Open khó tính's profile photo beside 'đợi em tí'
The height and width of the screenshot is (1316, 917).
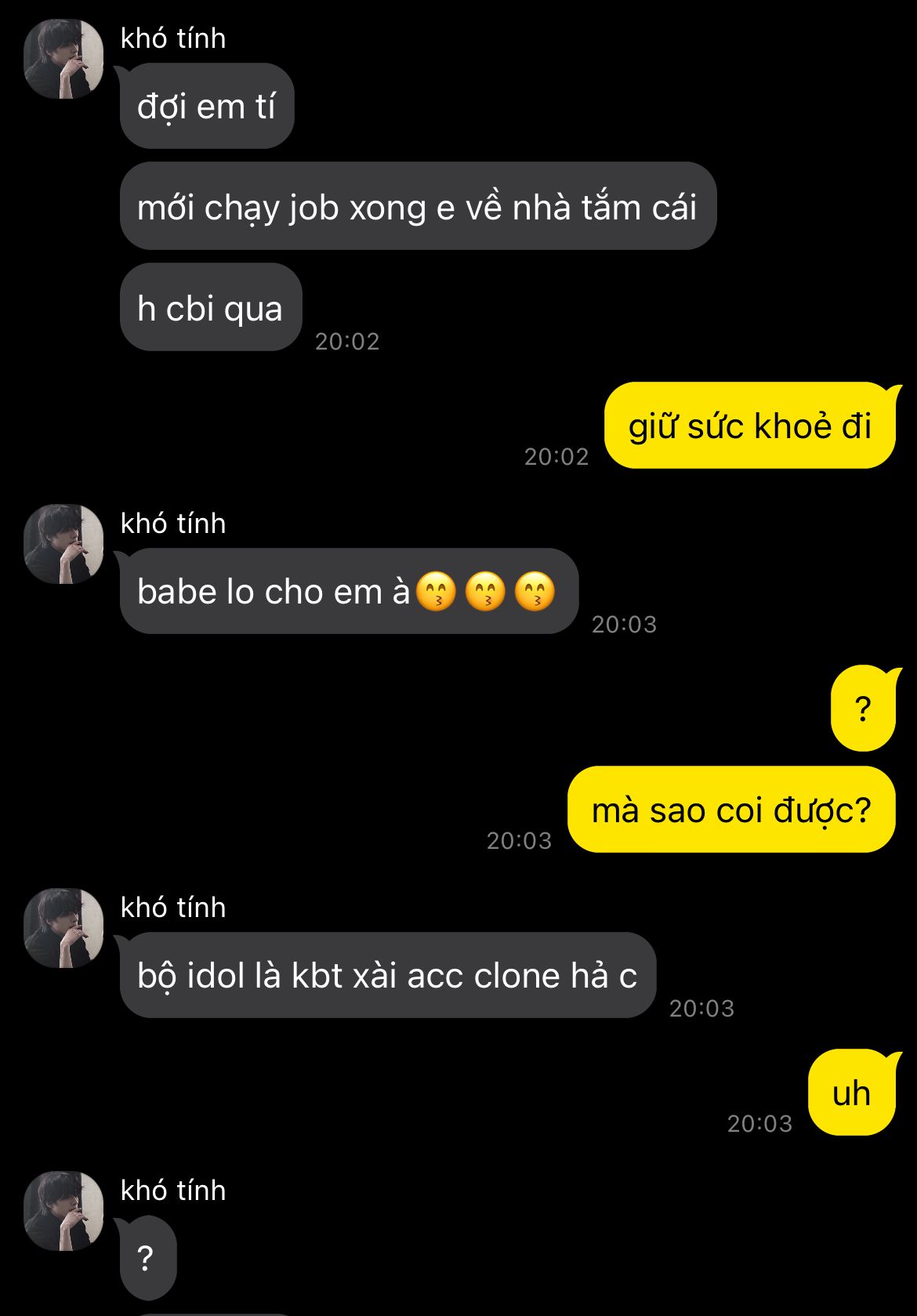pos(63,59)
